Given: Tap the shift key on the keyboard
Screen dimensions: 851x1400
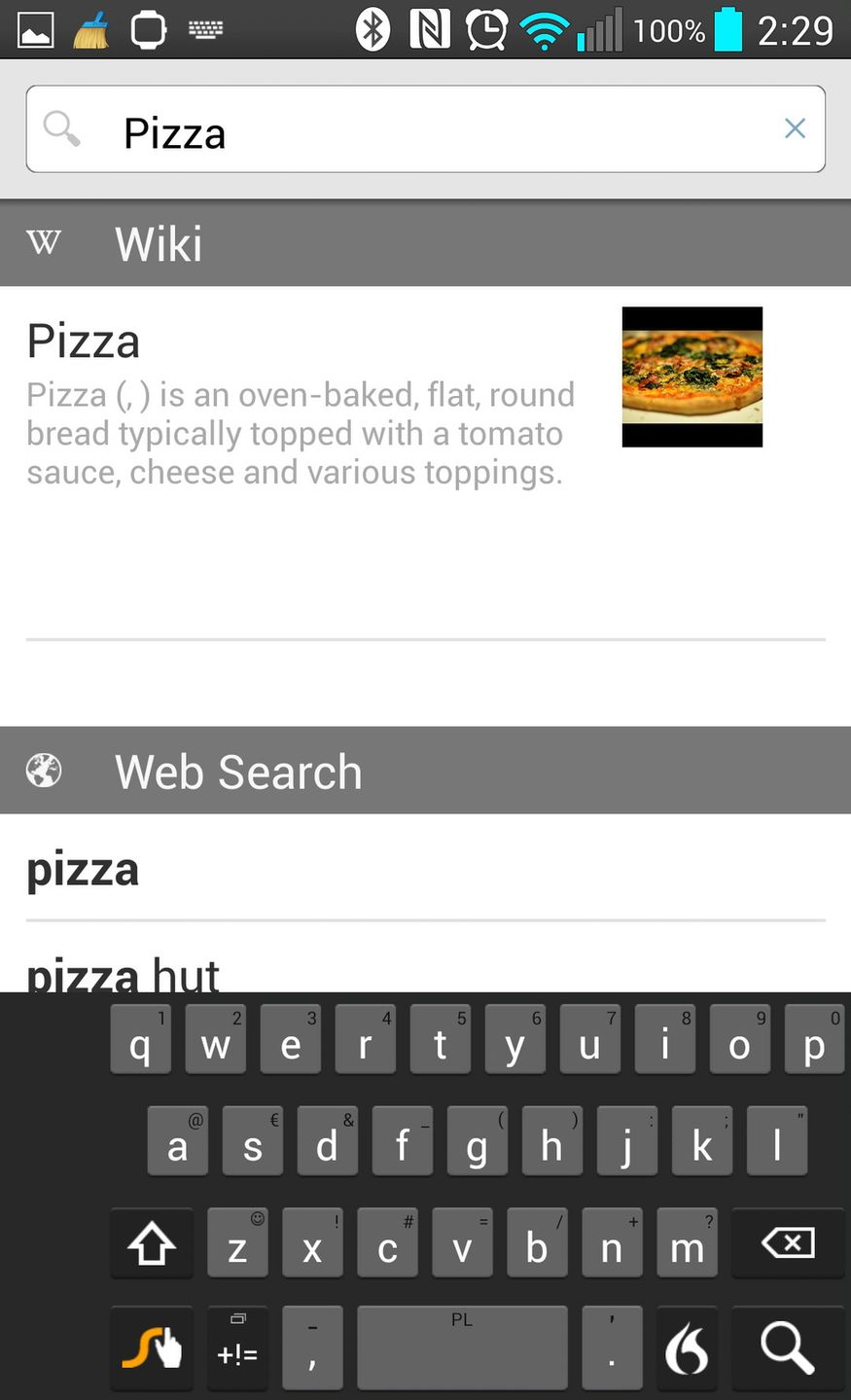Looking at the screenshot, I should click(152, 1243).
